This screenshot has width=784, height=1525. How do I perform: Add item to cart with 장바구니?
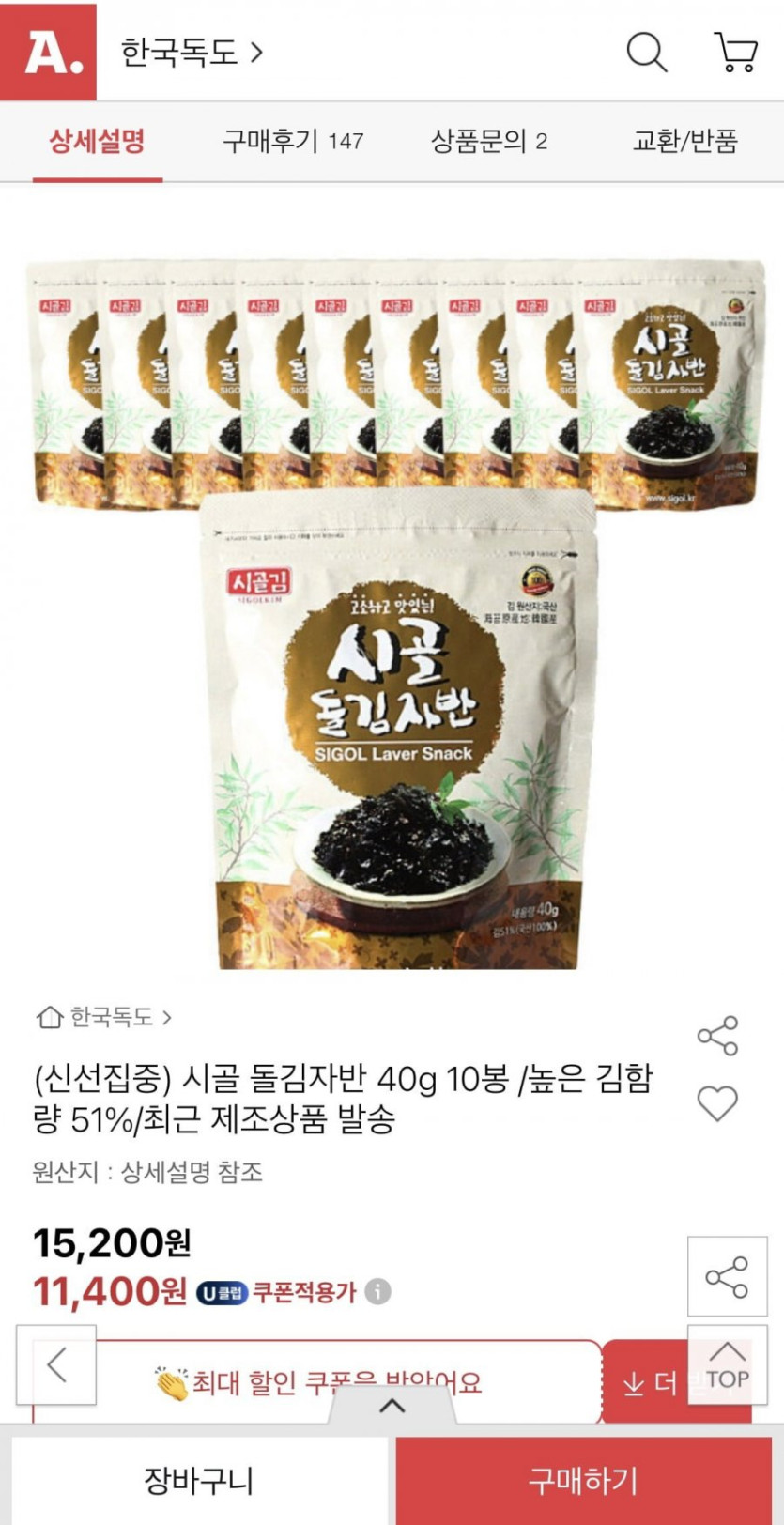[x=198, y=1481]
